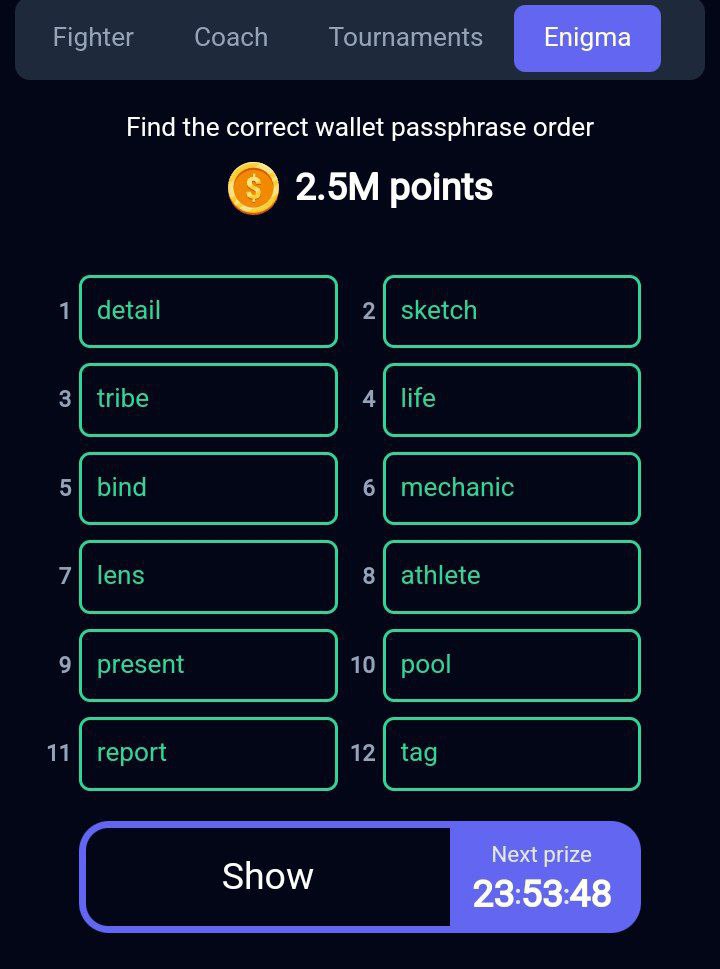Select the "athlete" word box
The image size is (720, 969).
pos(511,576)
